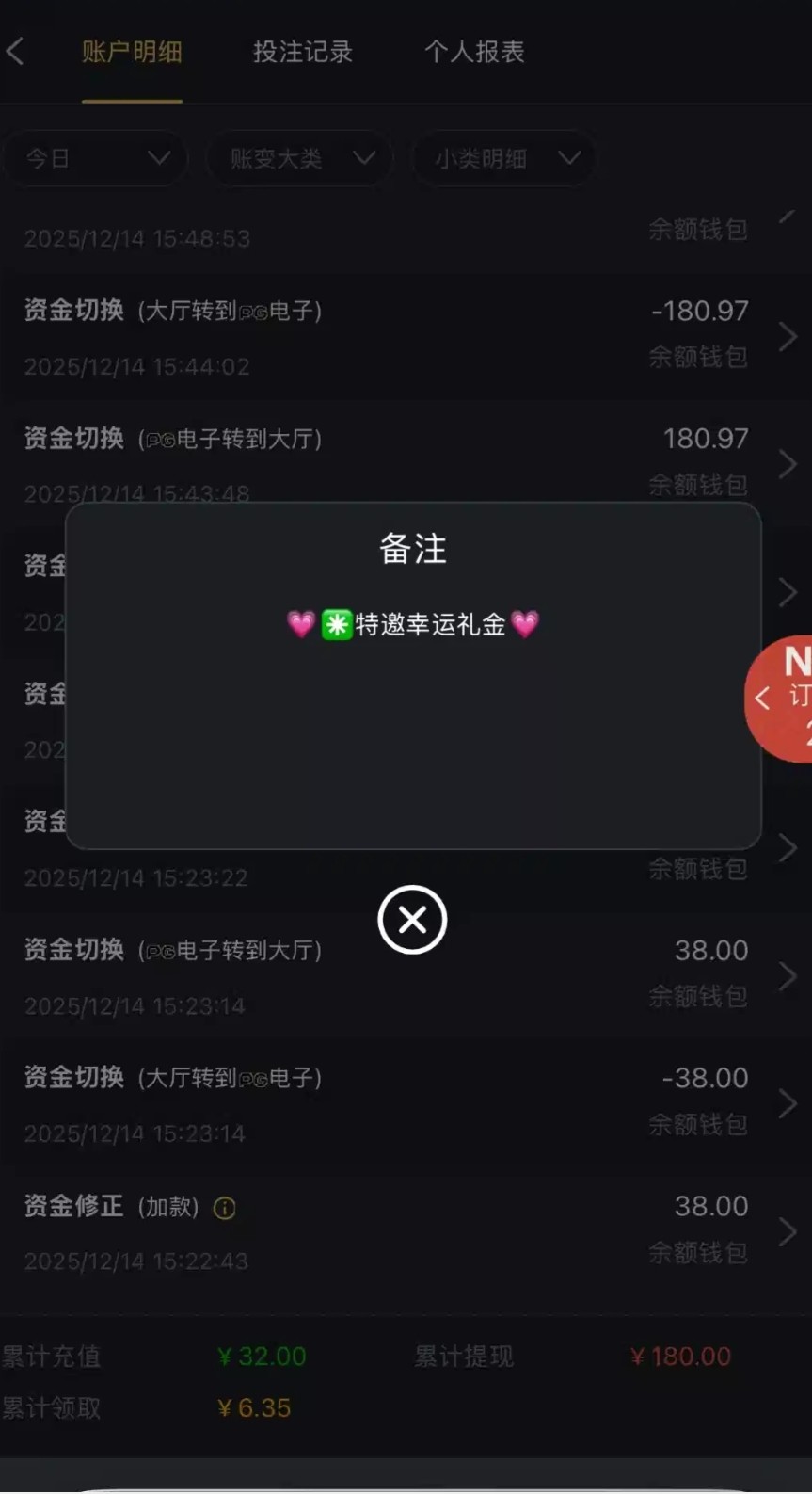Open the -180.97 资金切换 record
Screen dimensions: 812x1494
[x=405, y=336]
